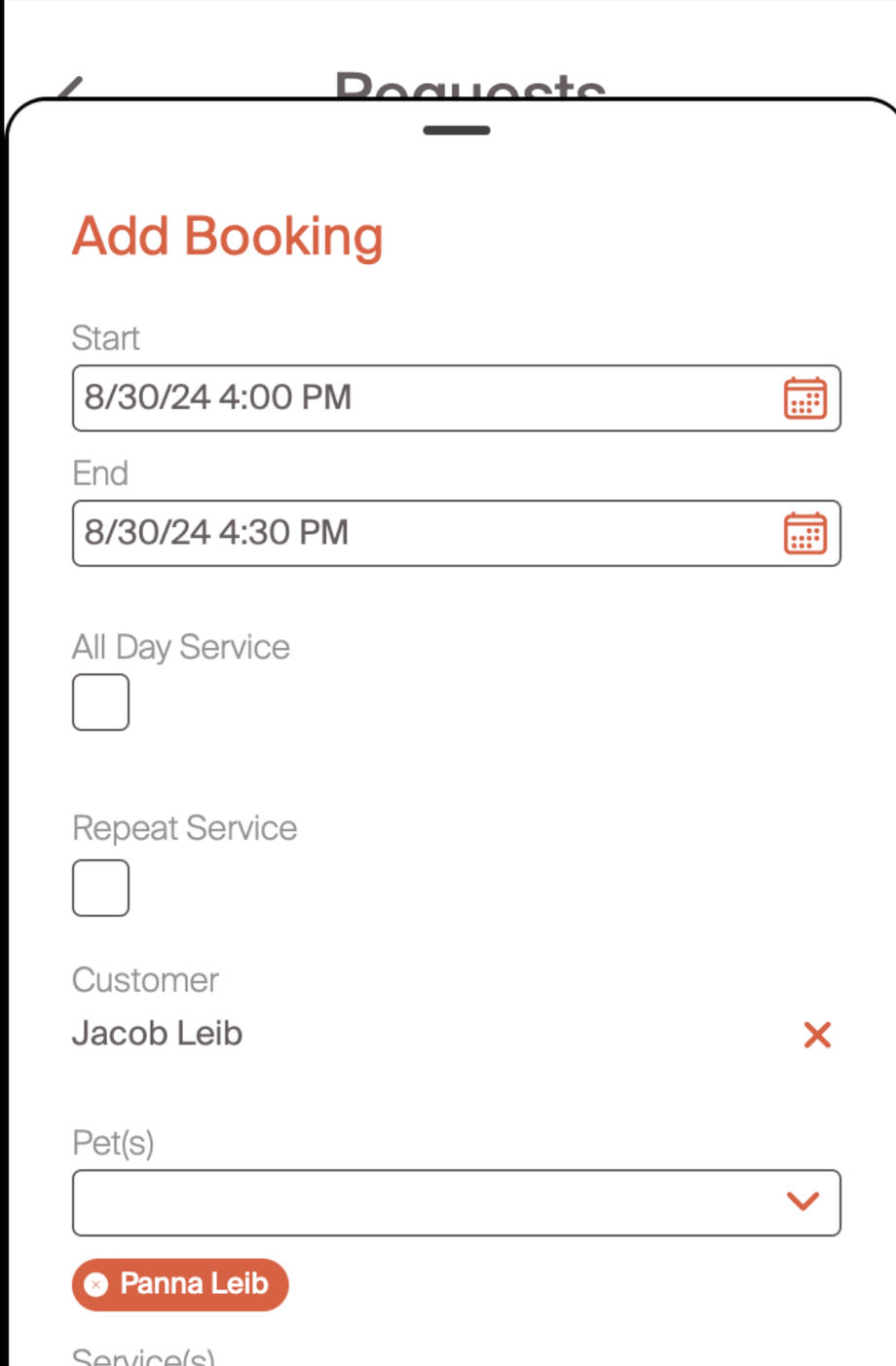
Task: Edit the Start time field
Action: (x=419, y=398)
